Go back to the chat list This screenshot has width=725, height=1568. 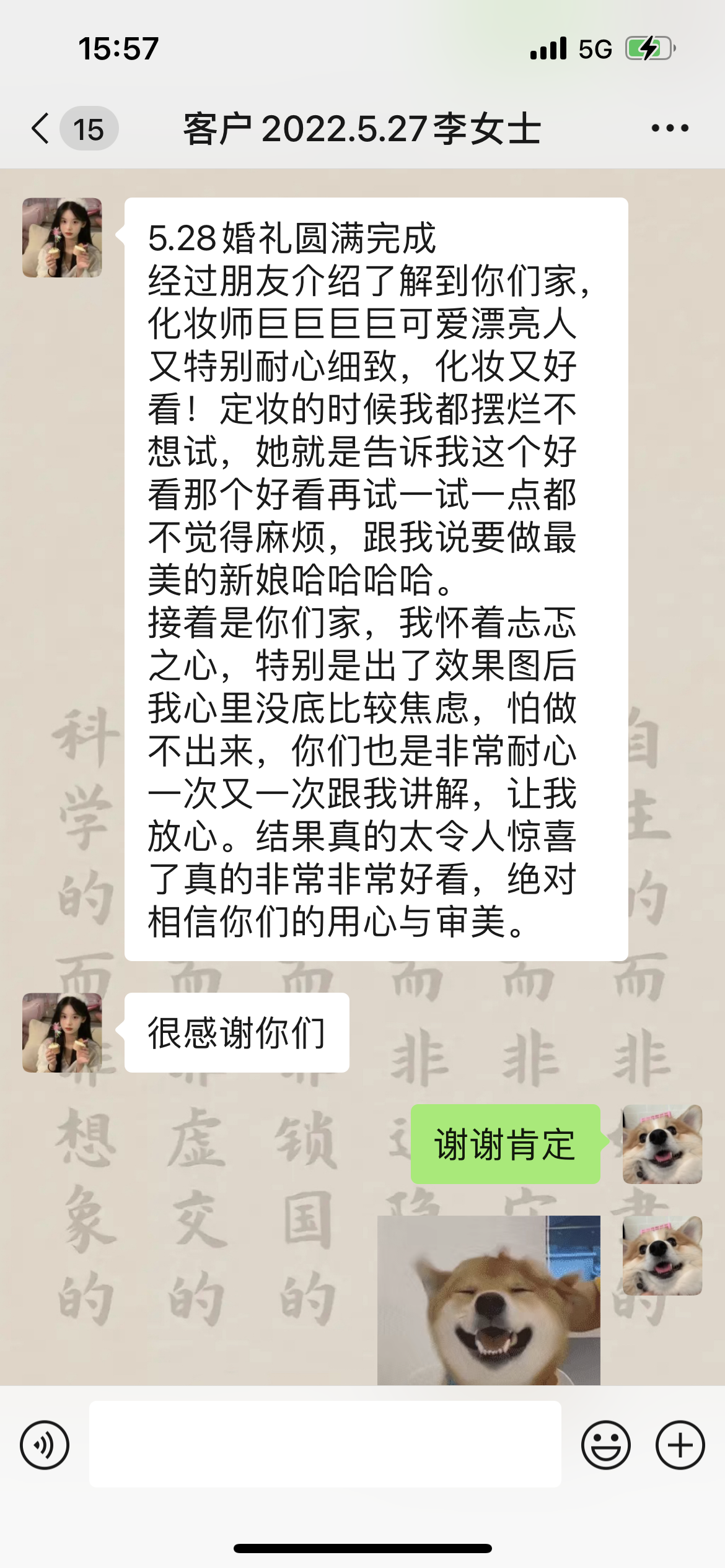coord(41,129)
